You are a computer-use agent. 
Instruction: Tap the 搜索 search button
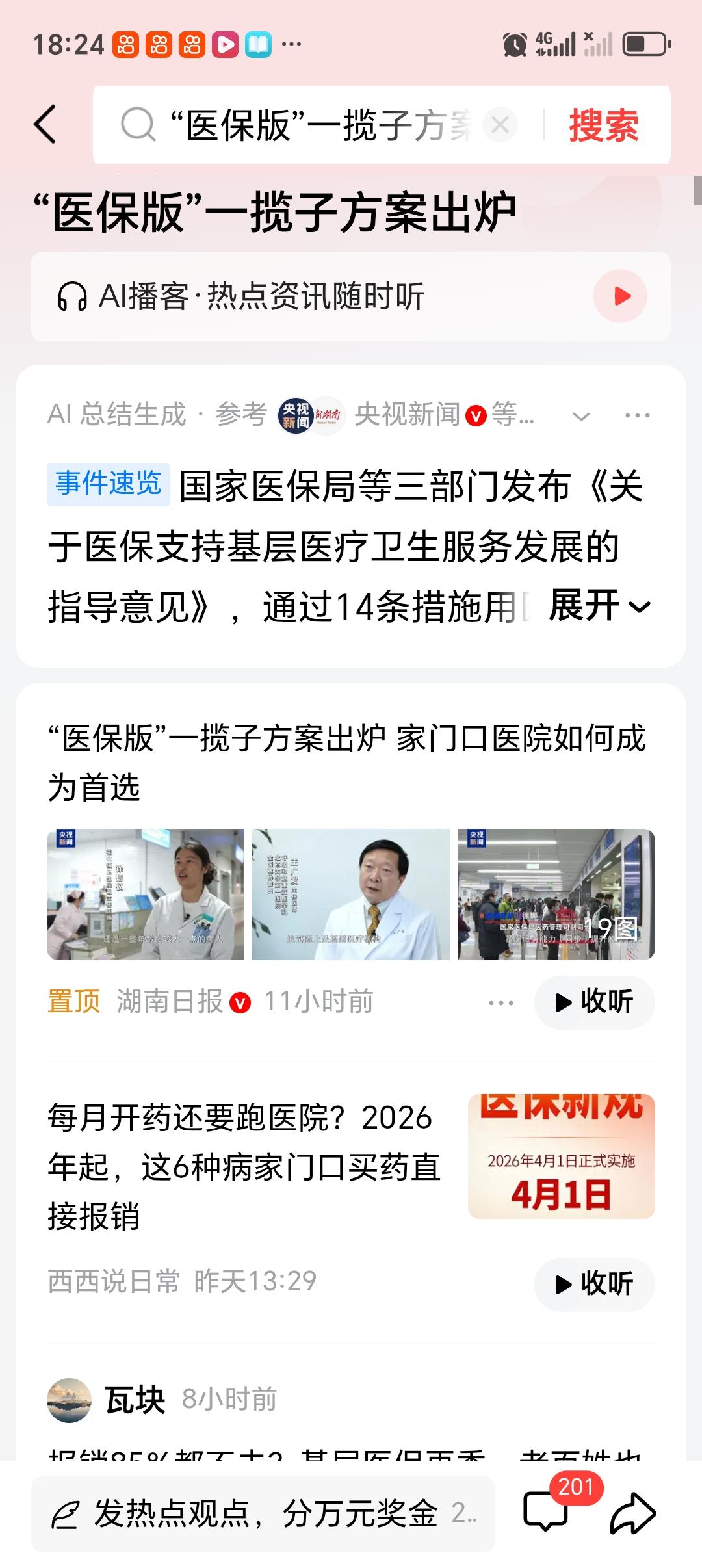click(x=603, y=125)
